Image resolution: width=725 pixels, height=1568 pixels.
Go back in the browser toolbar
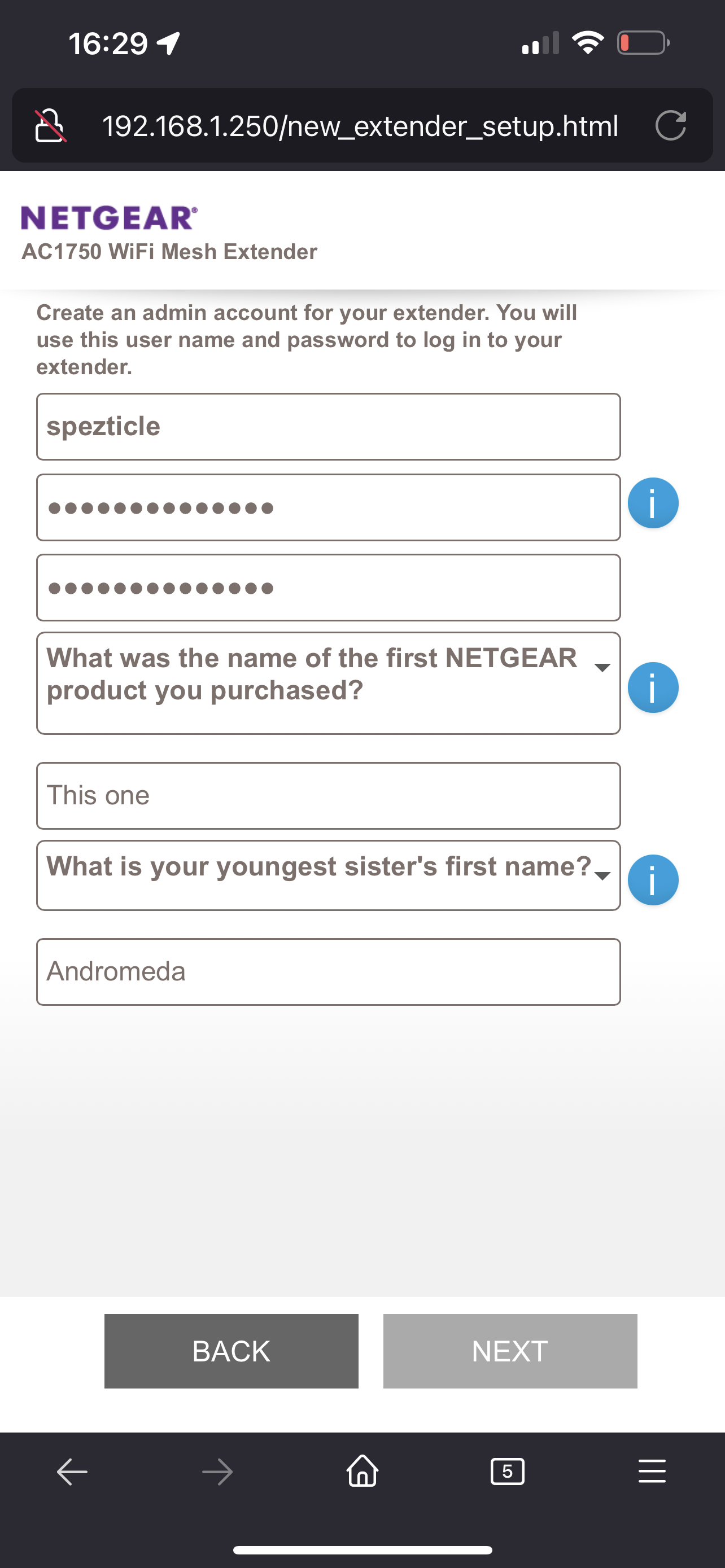tap(72, 1473)
